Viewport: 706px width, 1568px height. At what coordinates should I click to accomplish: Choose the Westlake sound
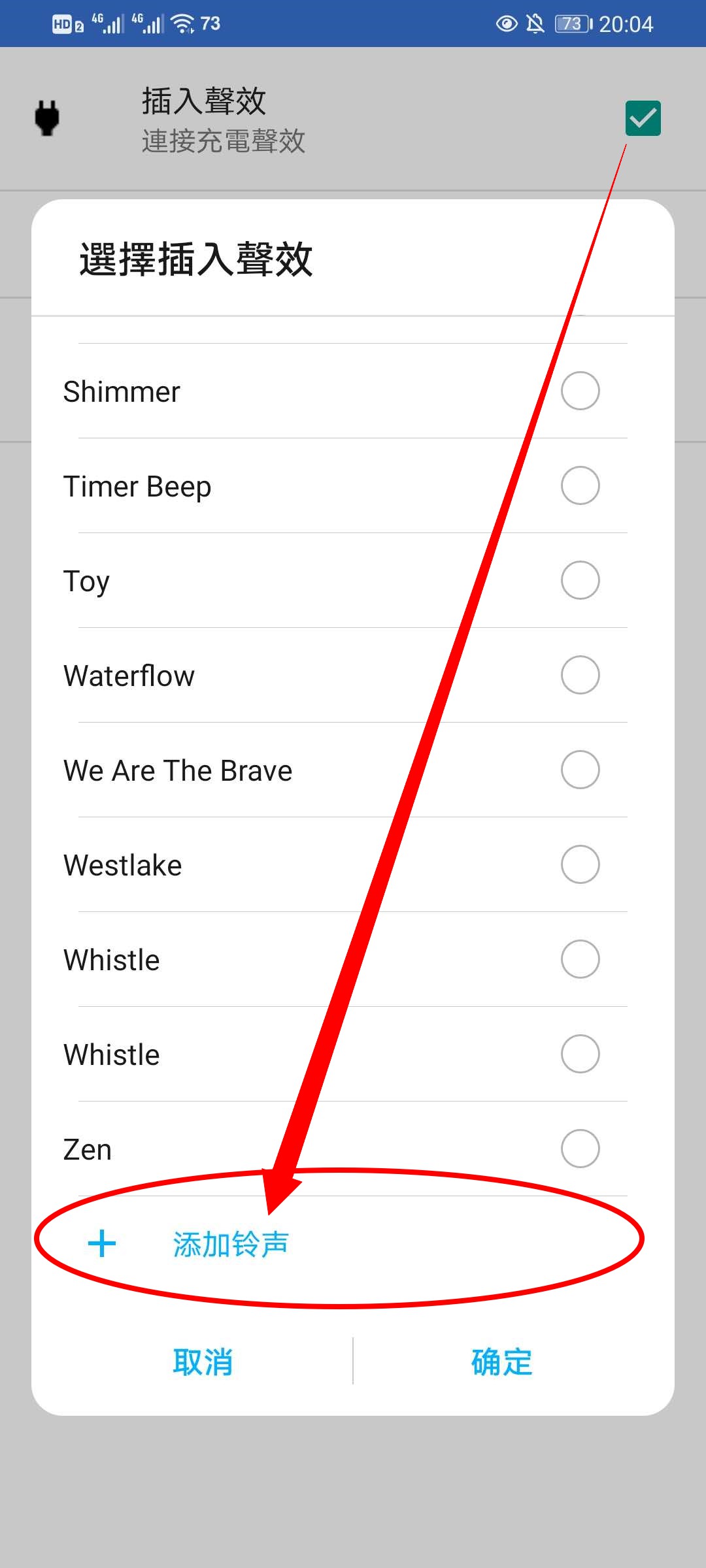point(580,864)
